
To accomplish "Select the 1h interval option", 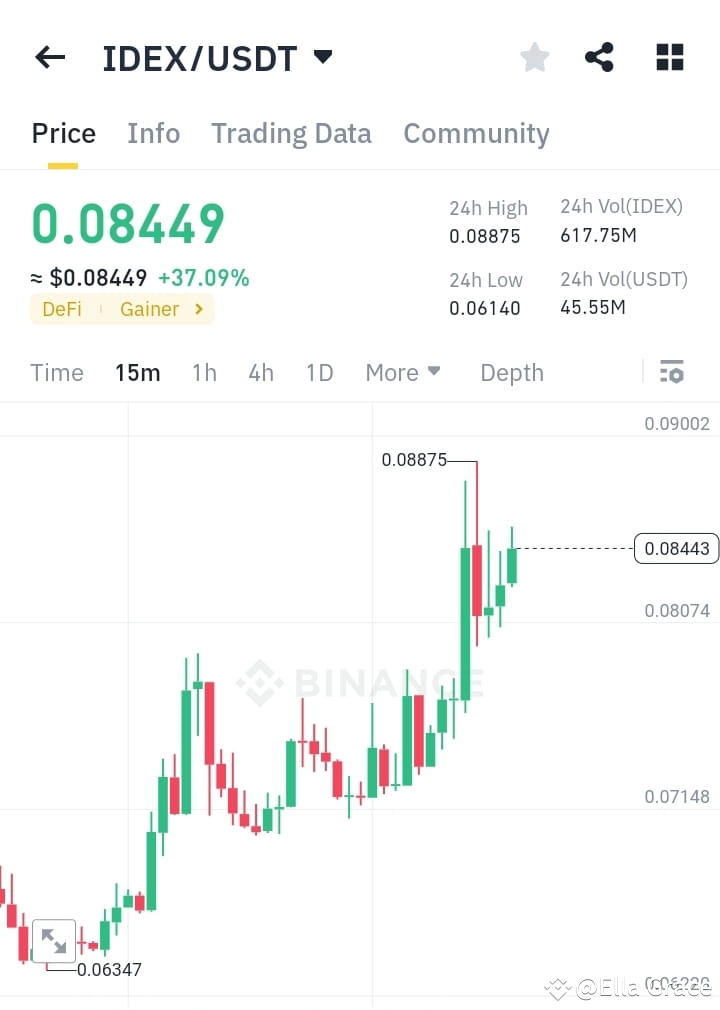I will click(204, 372).
